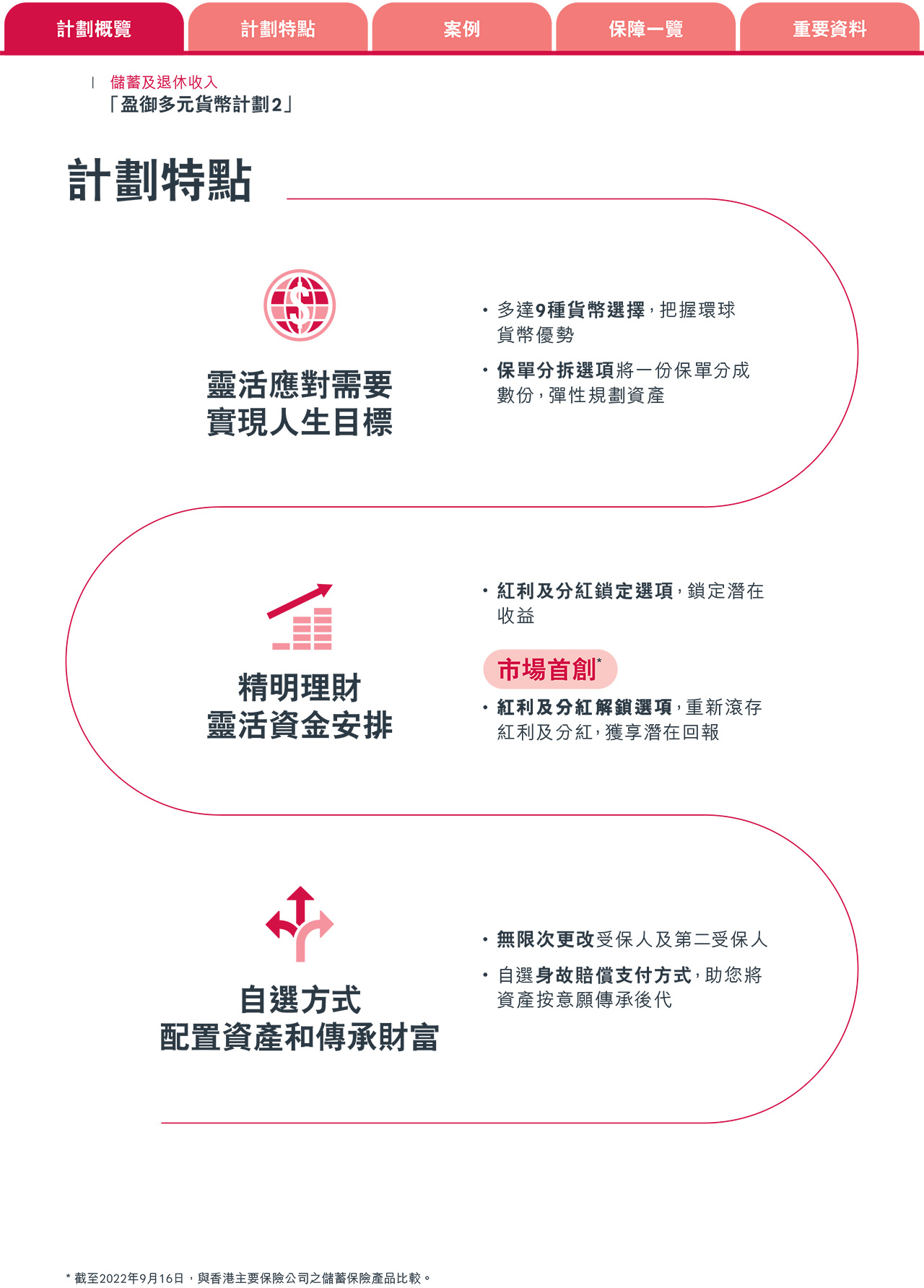Open the 計劃特點 tab
The image size is (924, 1288).
point(278,29)
